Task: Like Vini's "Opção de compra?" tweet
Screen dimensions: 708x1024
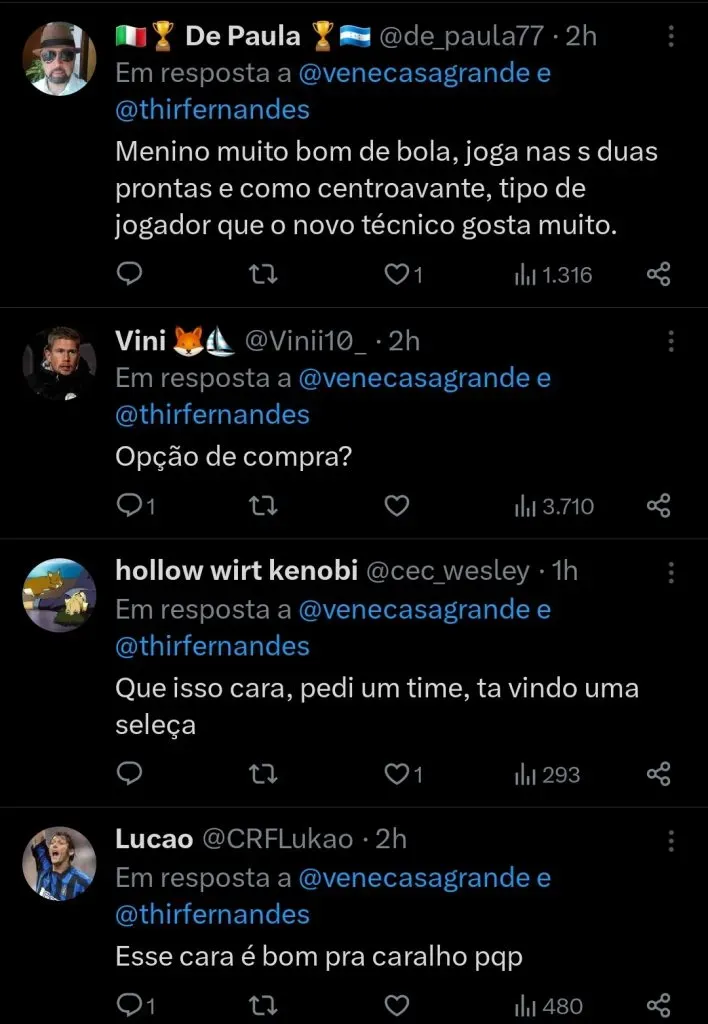Action: [x=397, y=506]
